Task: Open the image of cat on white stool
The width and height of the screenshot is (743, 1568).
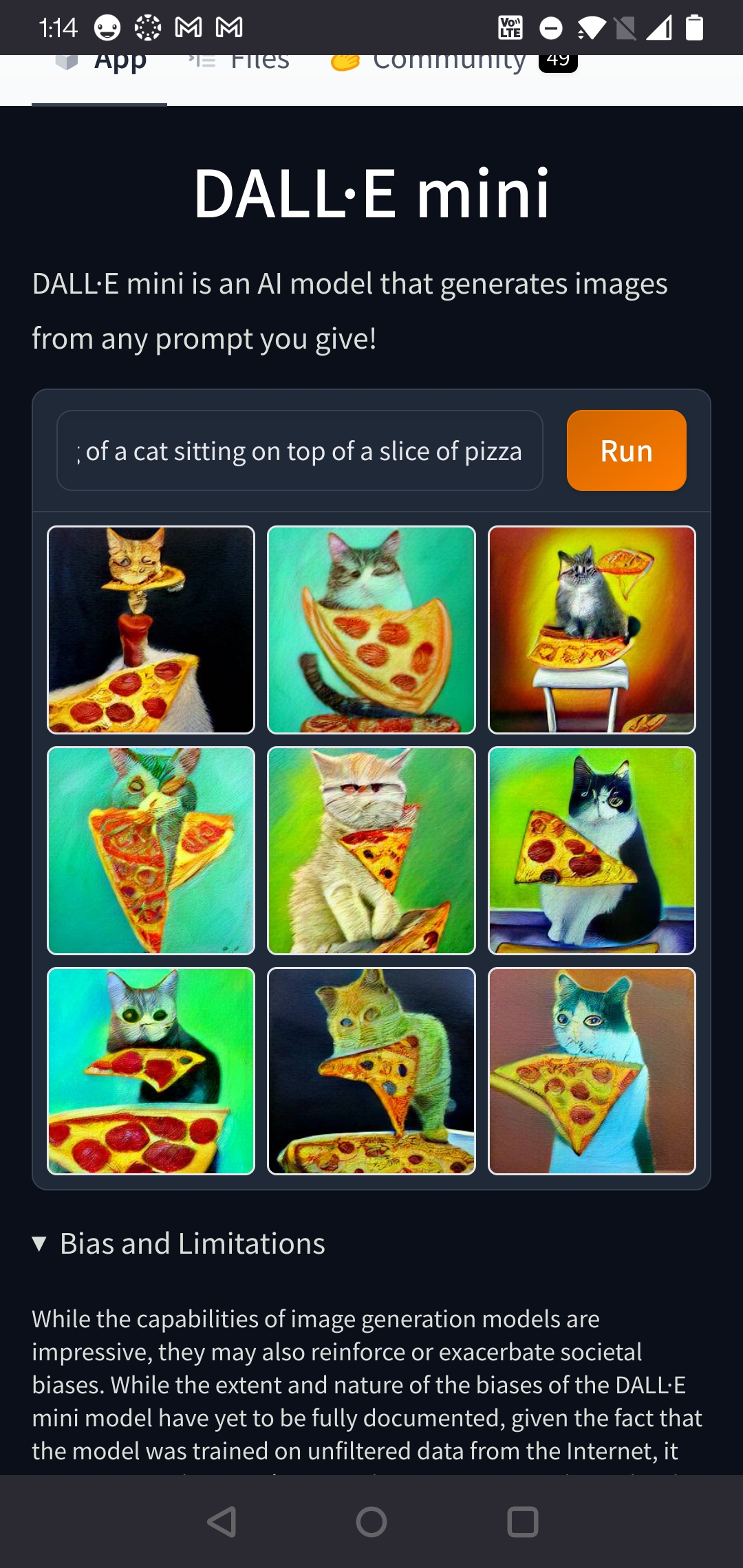Action: [592, 630]
